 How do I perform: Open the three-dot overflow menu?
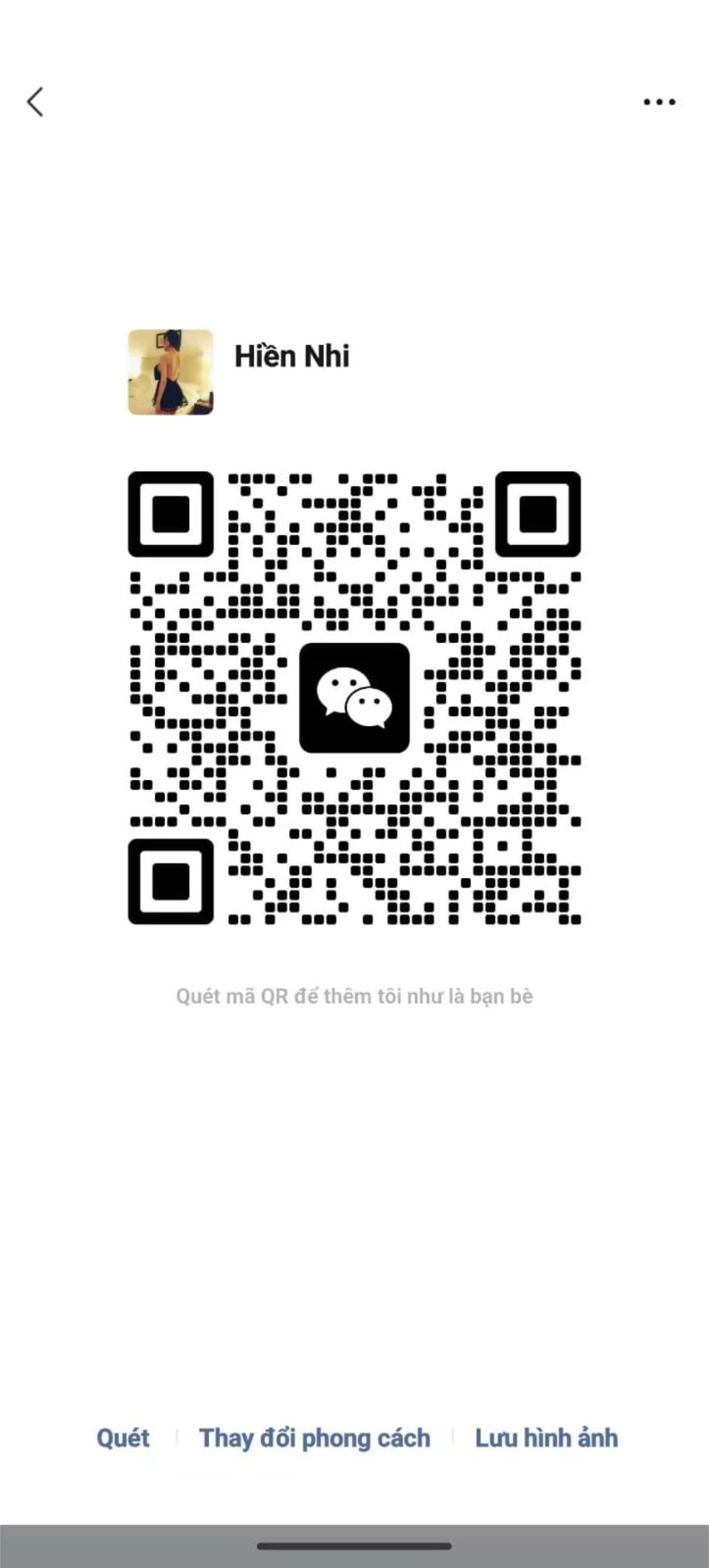pyautogui.click(x=660, y=102)
